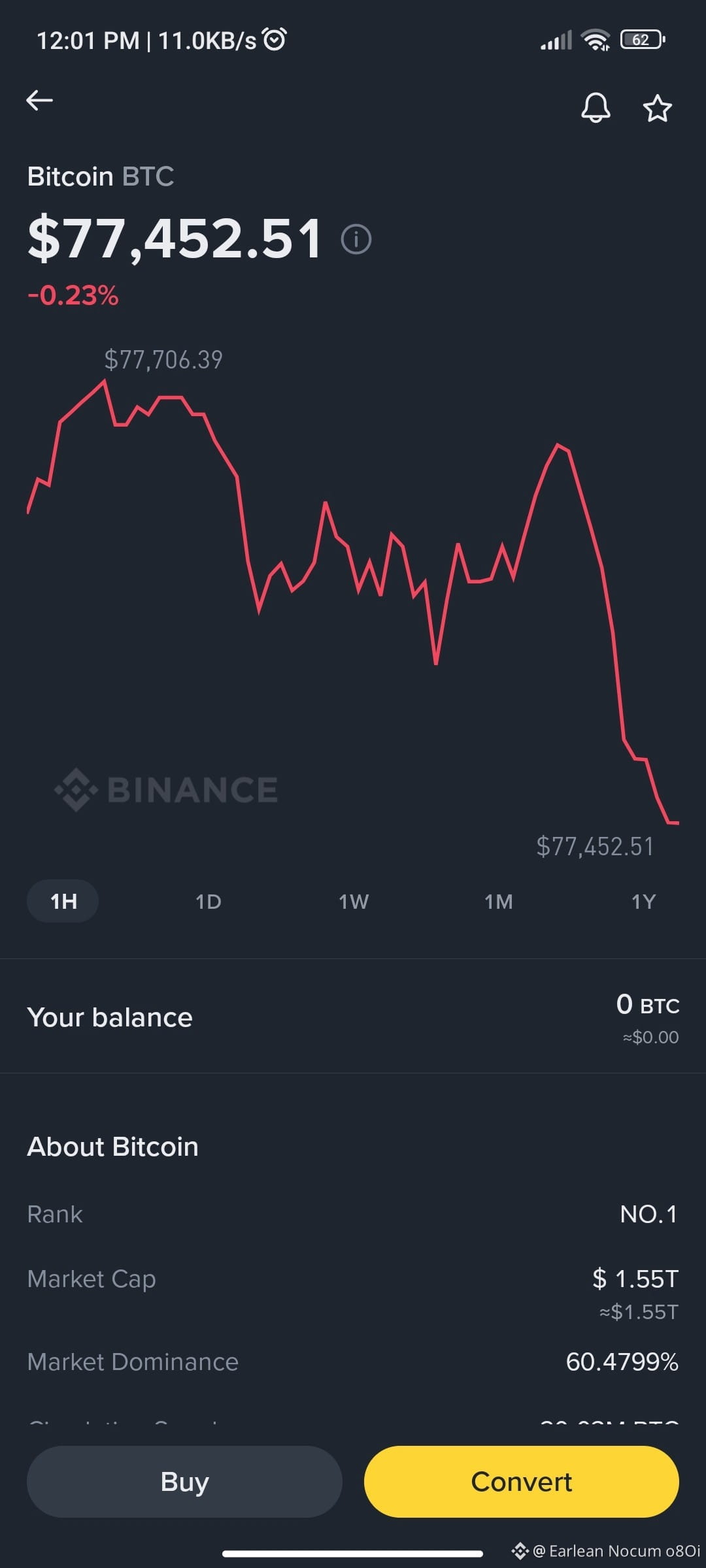The height and width of the screenshot is (1568, 706).
Task: Open the price info icon
Action: click(x=356, y=239)
